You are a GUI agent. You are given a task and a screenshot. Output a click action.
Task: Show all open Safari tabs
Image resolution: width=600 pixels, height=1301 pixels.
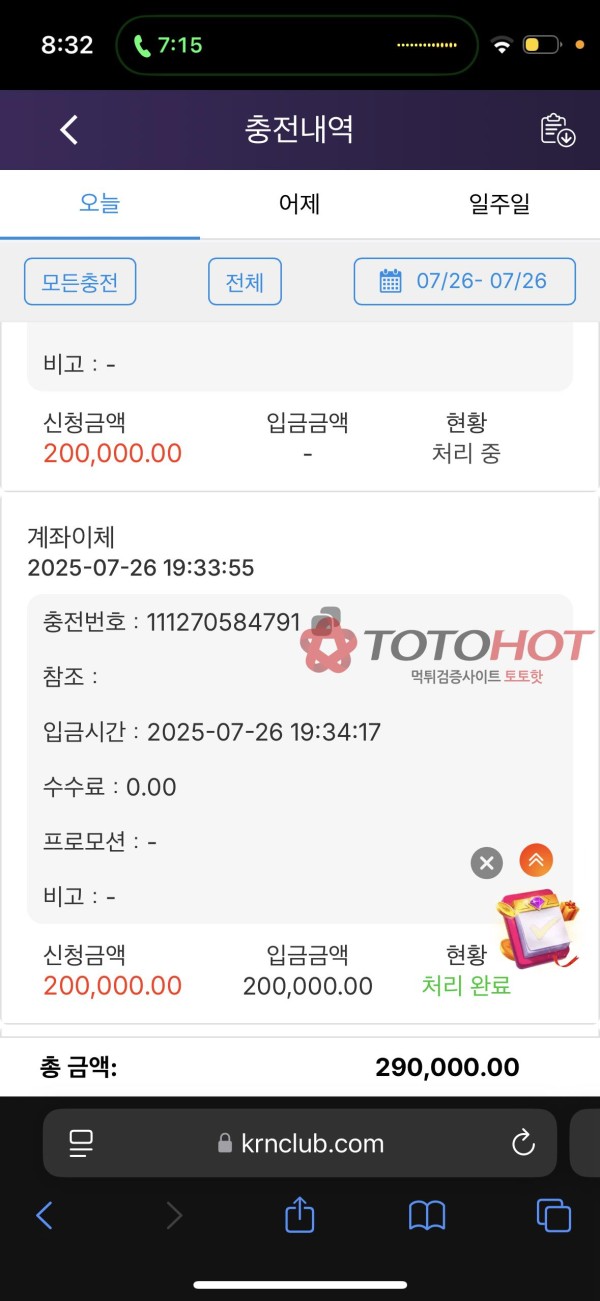click(553, 1215)
